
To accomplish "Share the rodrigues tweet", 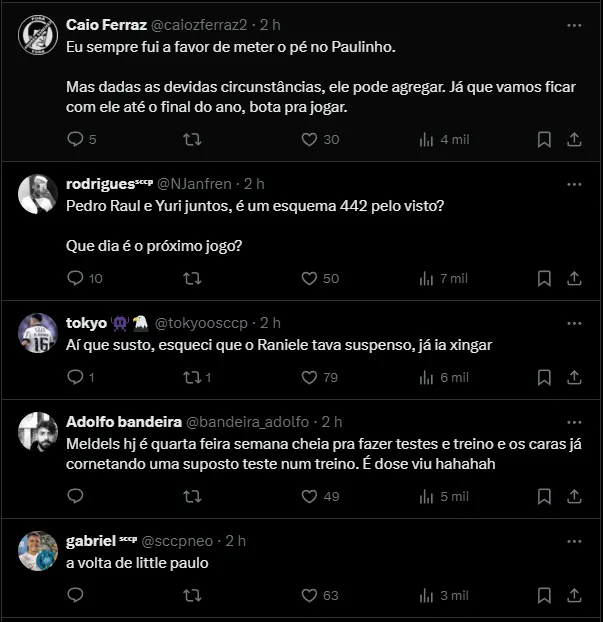I will 575,279.
